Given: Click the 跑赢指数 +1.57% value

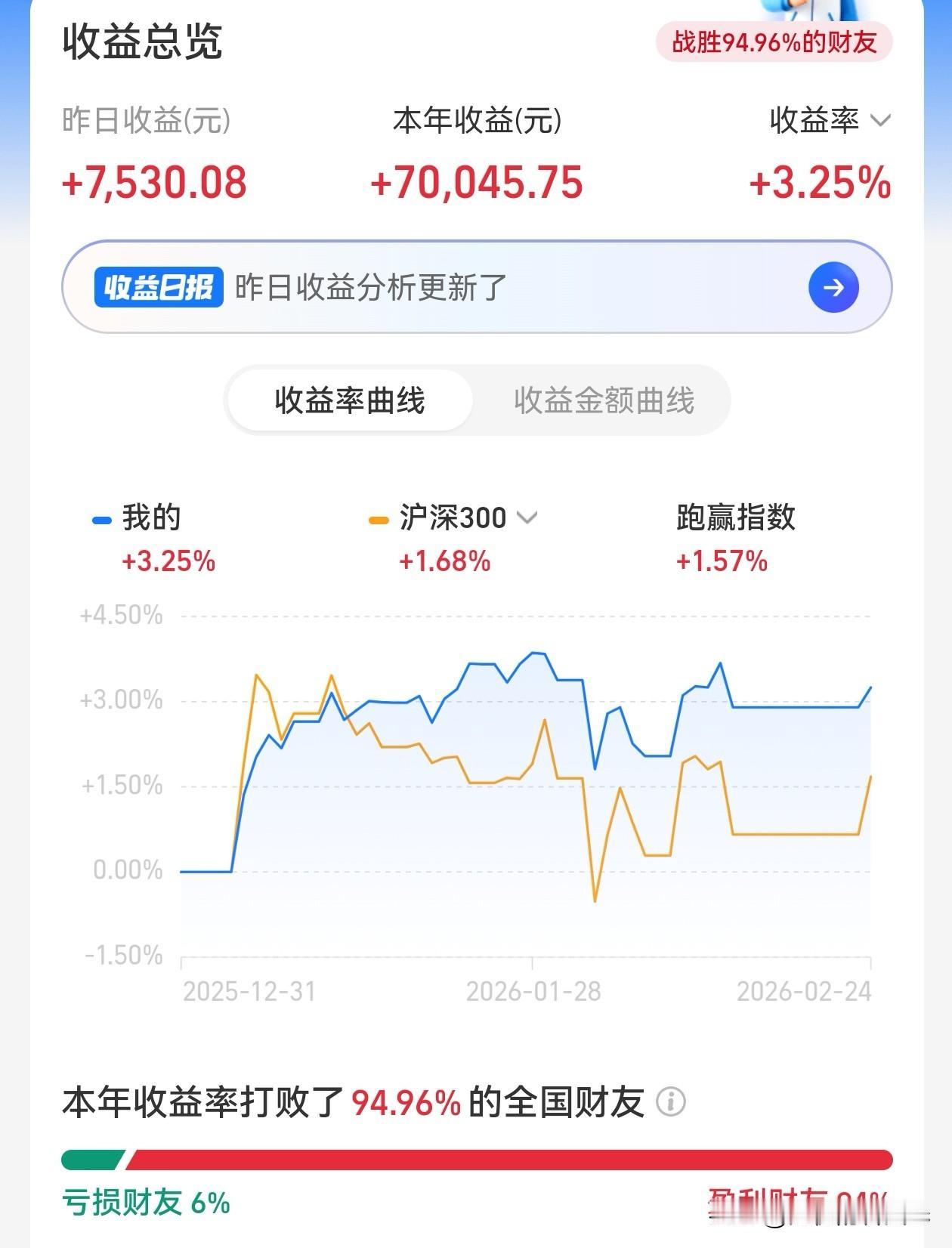Looking at the screenshot, I should [x=720, y=561].
